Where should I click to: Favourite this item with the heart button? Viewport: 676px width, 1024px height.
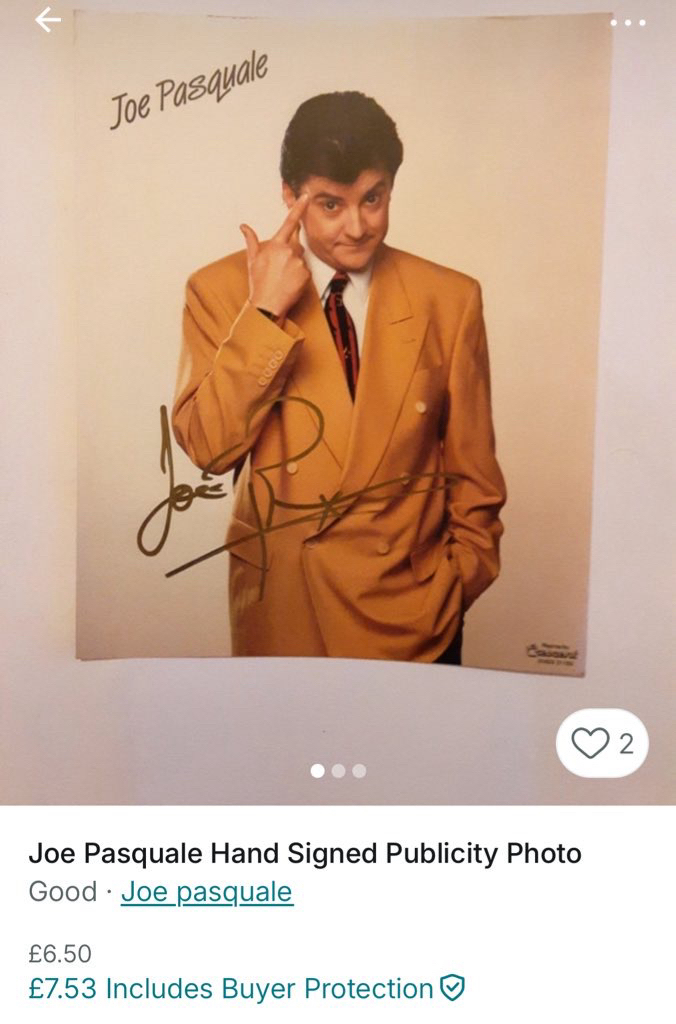[602, 743]
